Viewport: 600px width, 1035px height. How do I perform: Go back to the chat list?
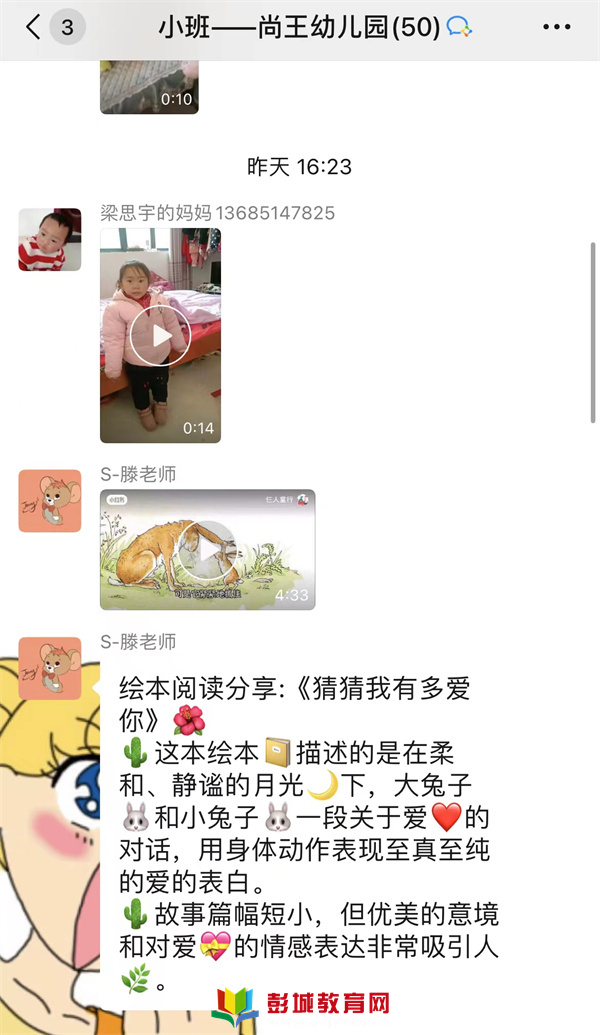point(35,27)
